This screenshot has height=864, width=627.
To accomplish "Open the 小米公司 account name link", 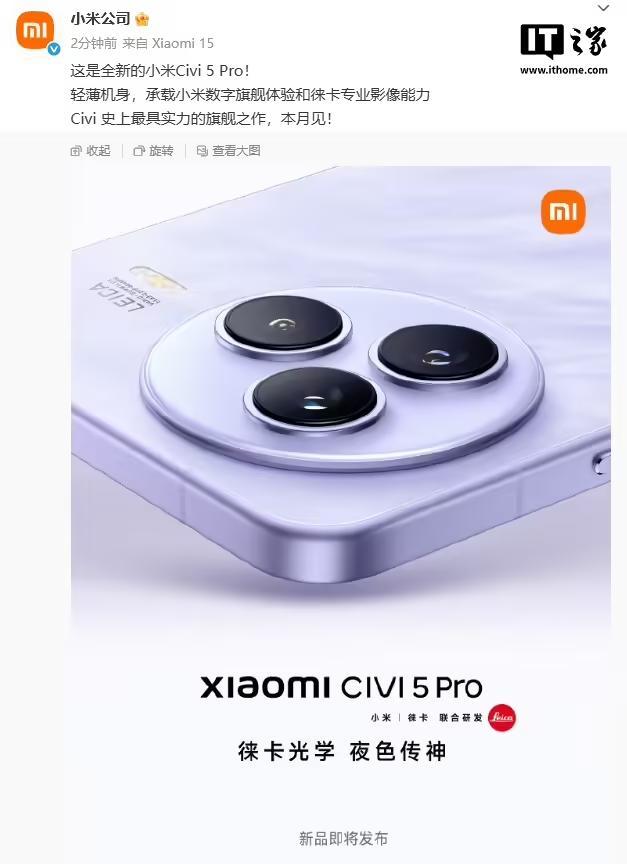I will [99, 19].
